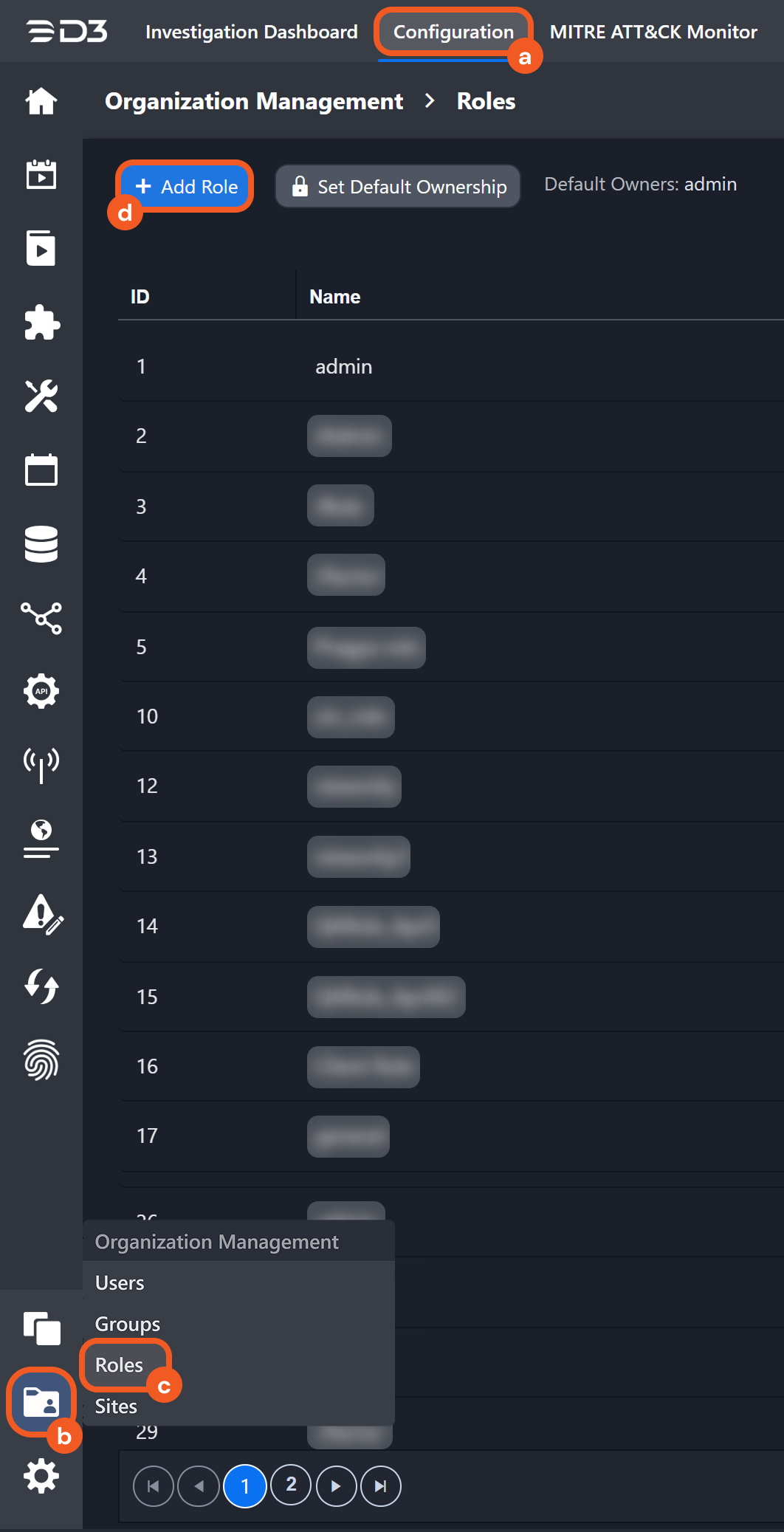Go to the home icon in sidebar
The height and width of the screenshot is (1532, 784).
coord(41,101)
